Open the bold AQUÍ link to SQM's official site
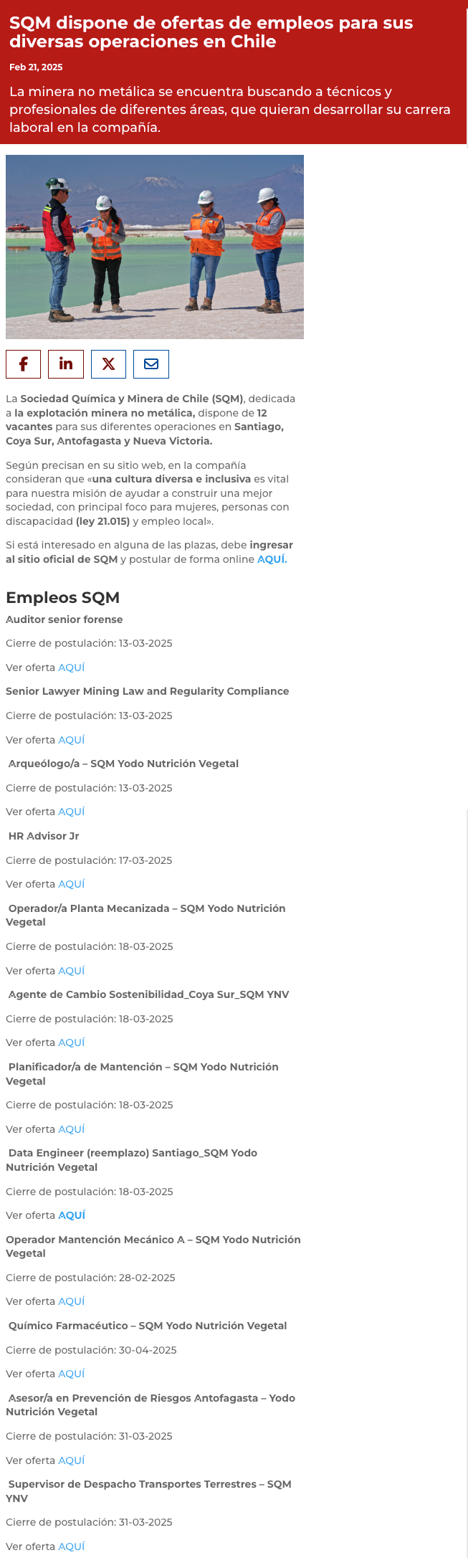468x1568 pixels. click(x=272, y=559)
